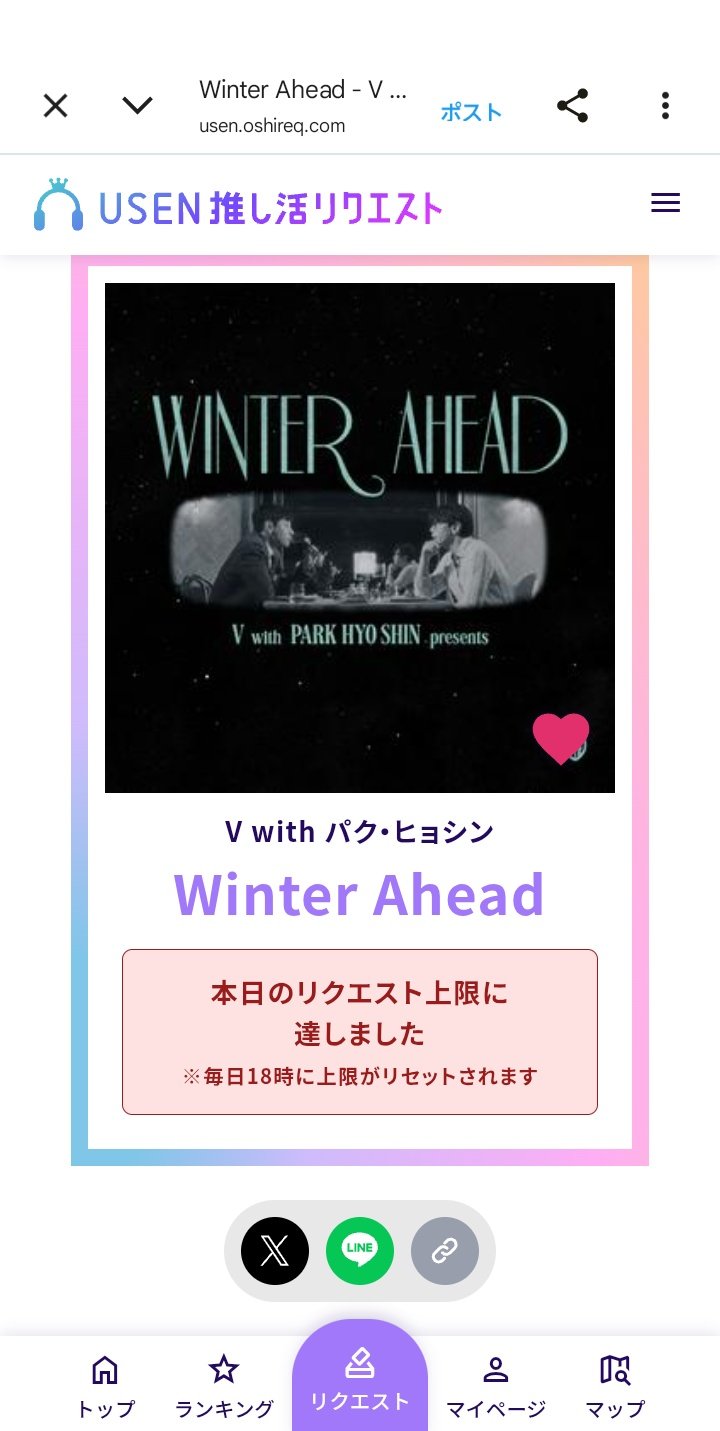View the マップ tab
Screen dimensions: 720x1431
point(615,1386)
